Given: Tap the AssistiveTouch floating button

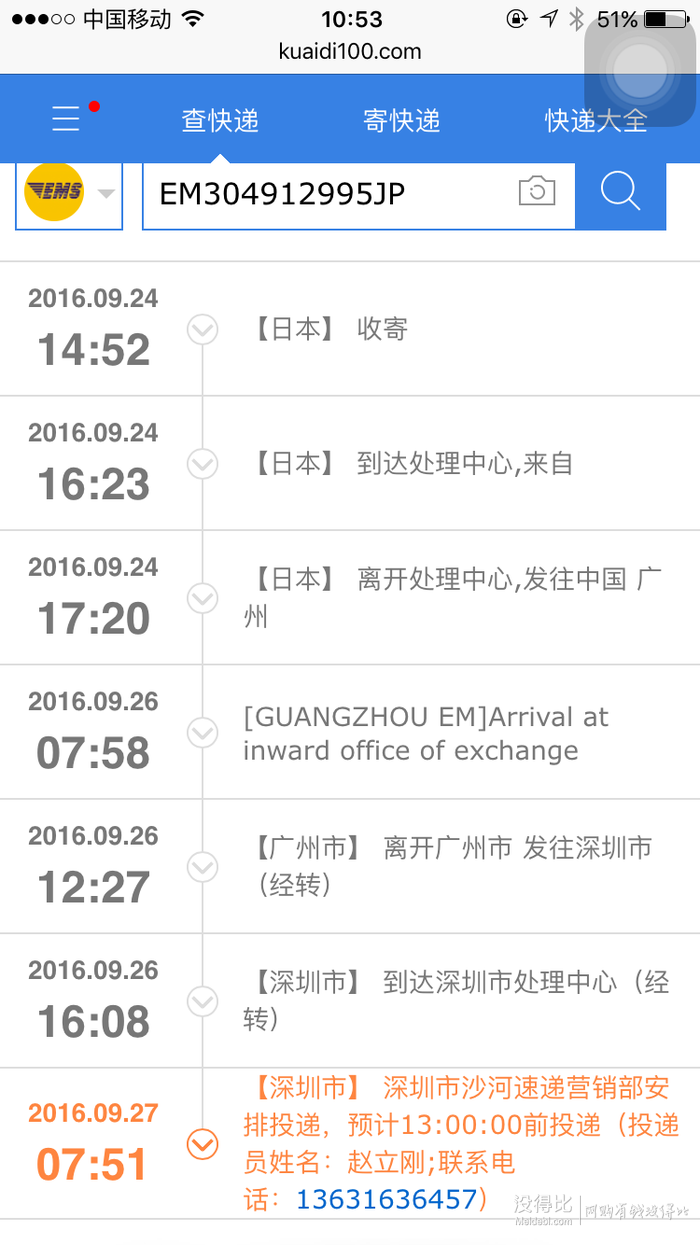Looking at the screenshot, I should [x=640, y=70].
